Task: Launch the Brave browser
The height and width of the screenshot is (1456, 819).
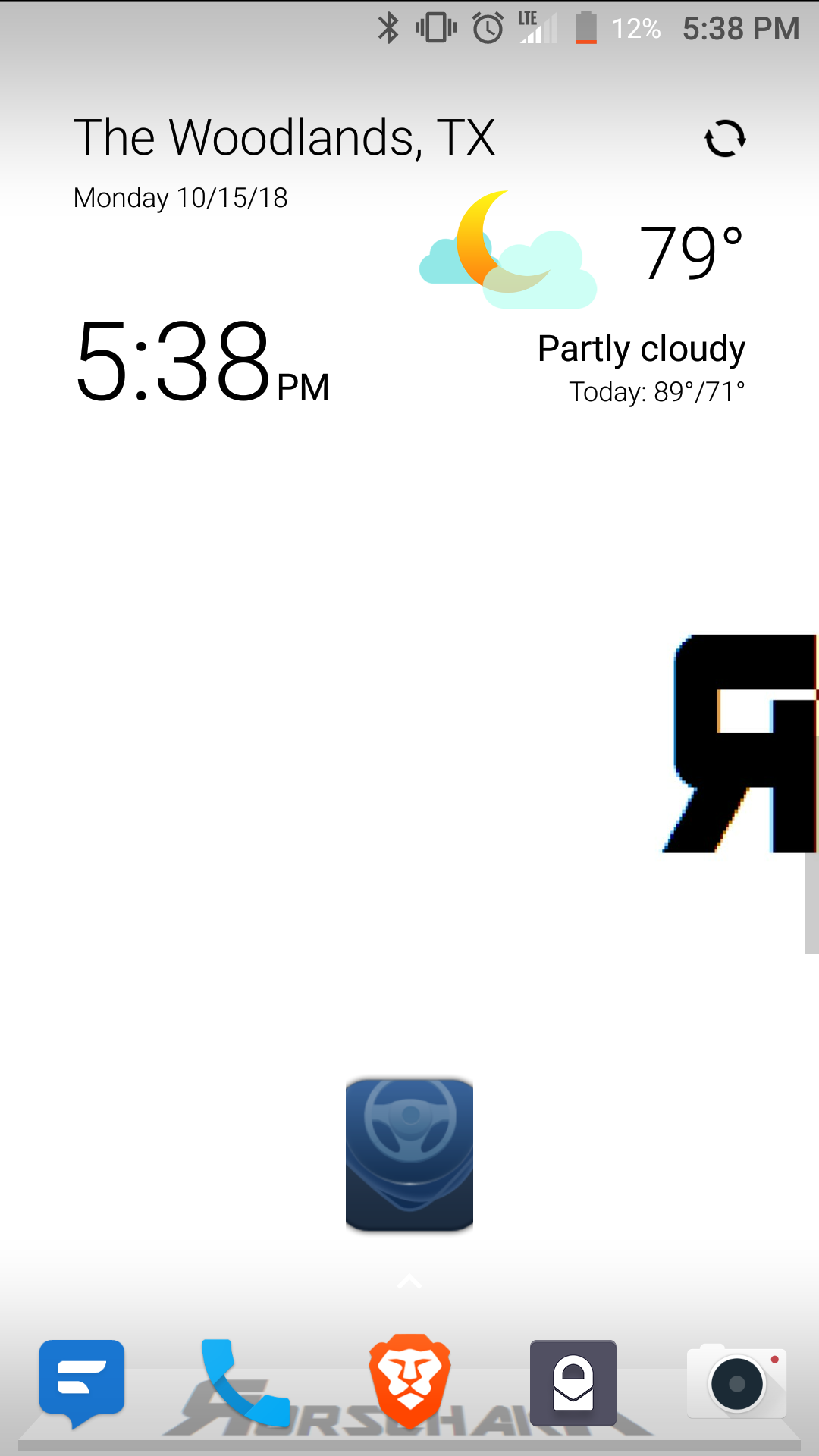Action: (x=409, y=1382)
